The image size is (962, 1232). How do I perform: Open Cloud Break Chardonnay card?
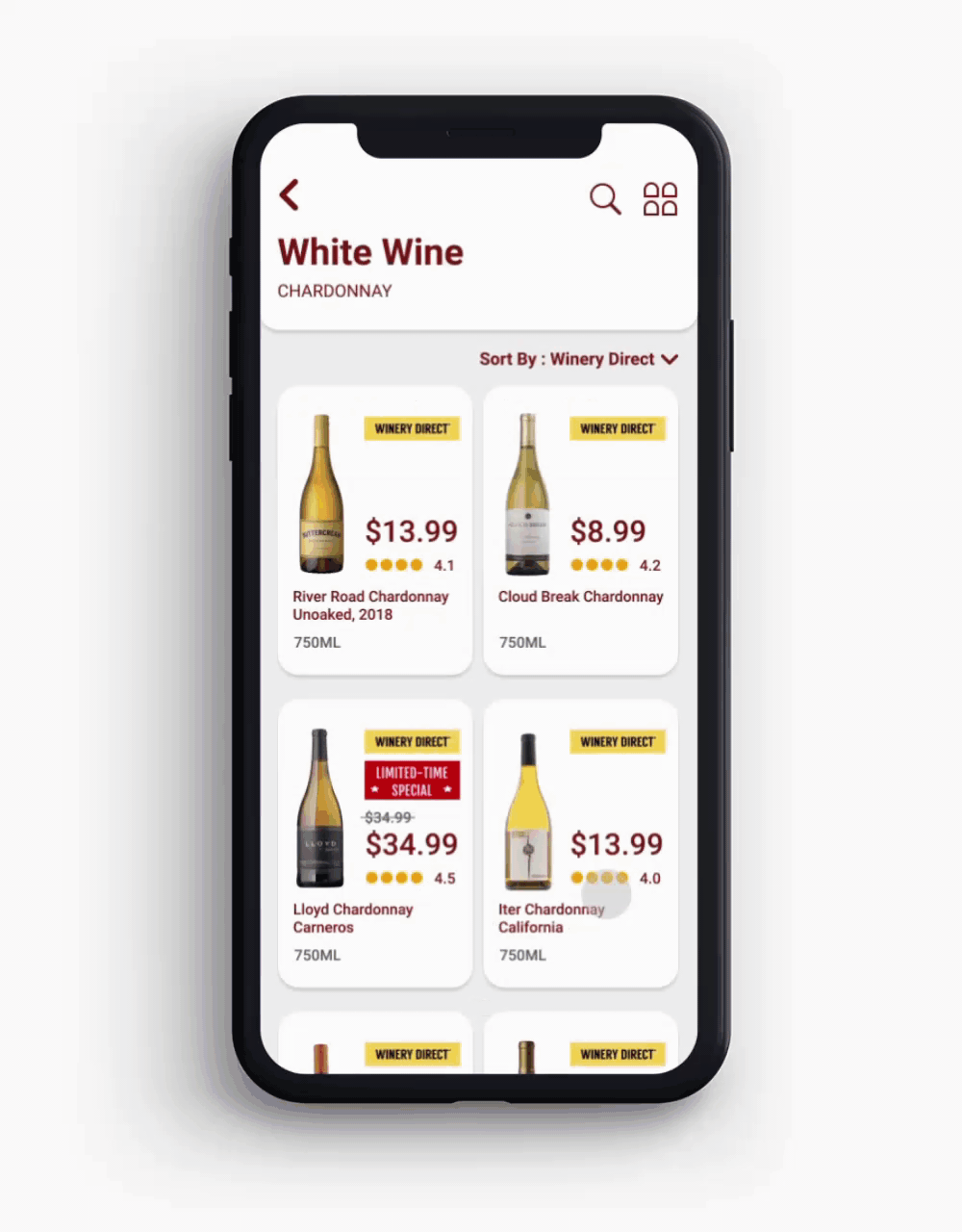(x=580, y=530)
